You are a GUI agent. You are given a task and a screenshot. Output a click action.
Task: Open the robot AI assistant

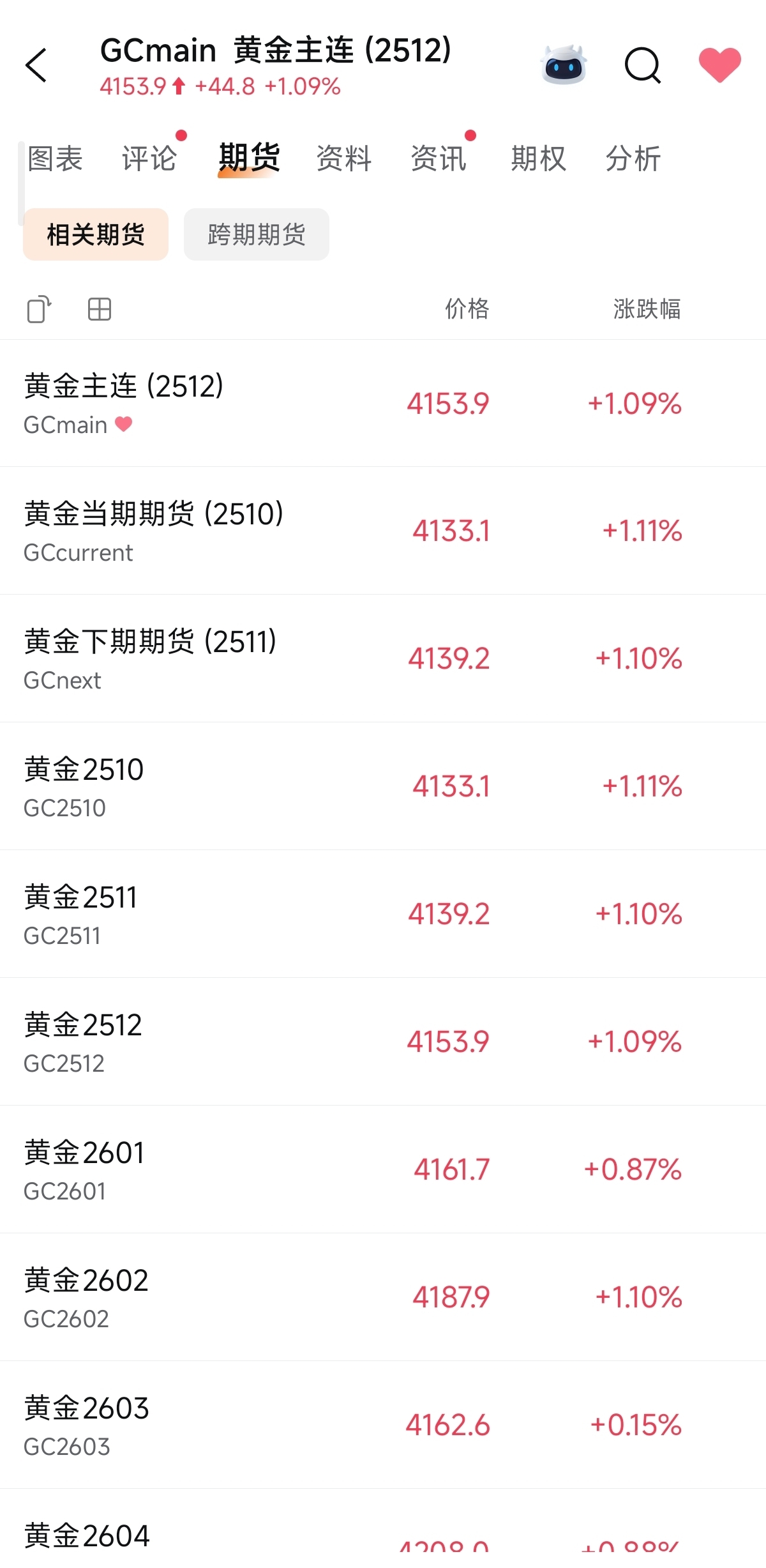tap(564, 65)
